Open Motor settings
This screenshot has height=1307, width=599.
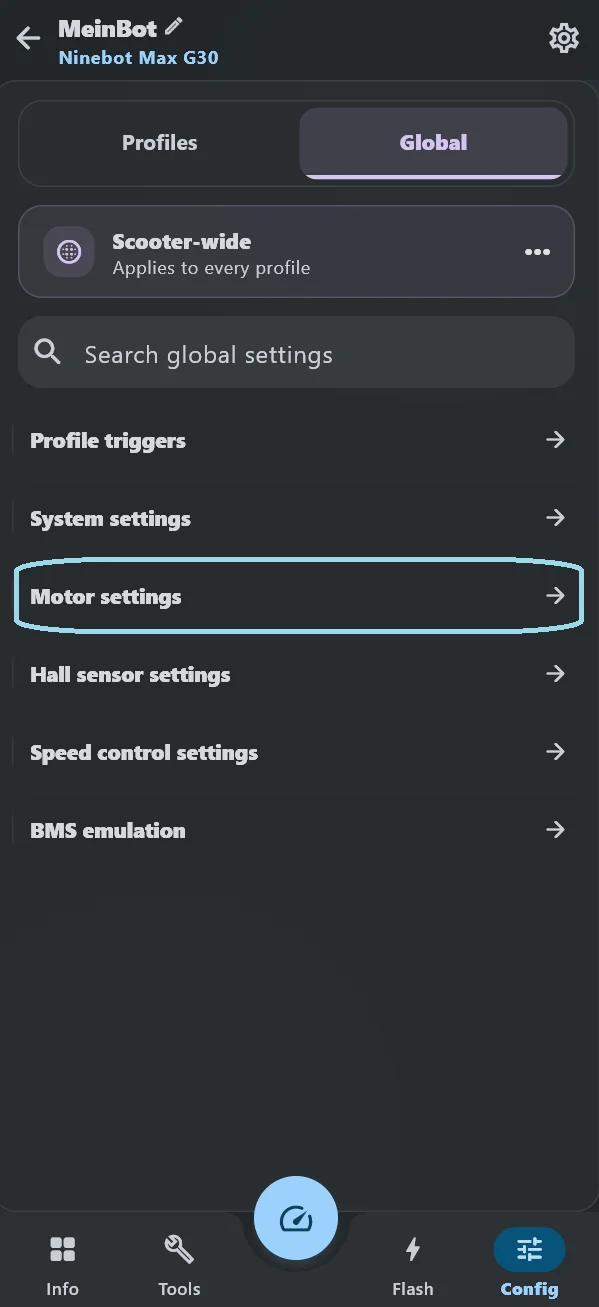click(x=298, y=597)
